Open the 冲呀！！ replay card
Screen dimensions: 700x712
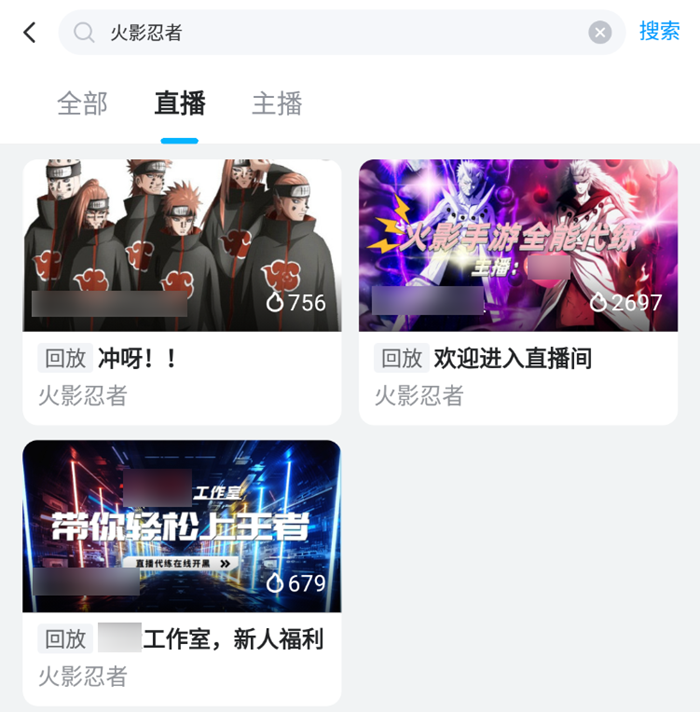[182, 290]
